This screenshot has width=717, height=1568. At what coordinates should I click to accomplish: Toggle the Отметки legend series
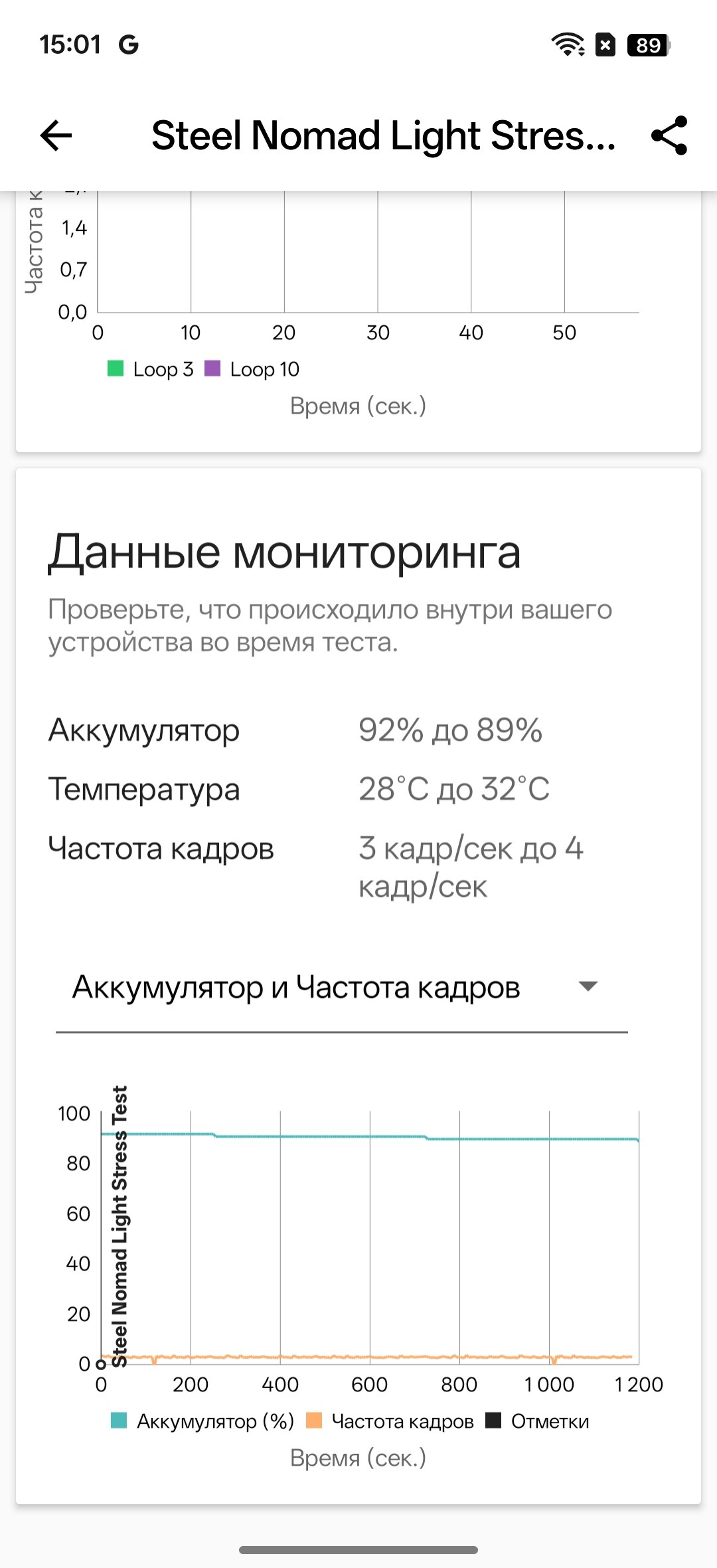tap(538, 1421)
